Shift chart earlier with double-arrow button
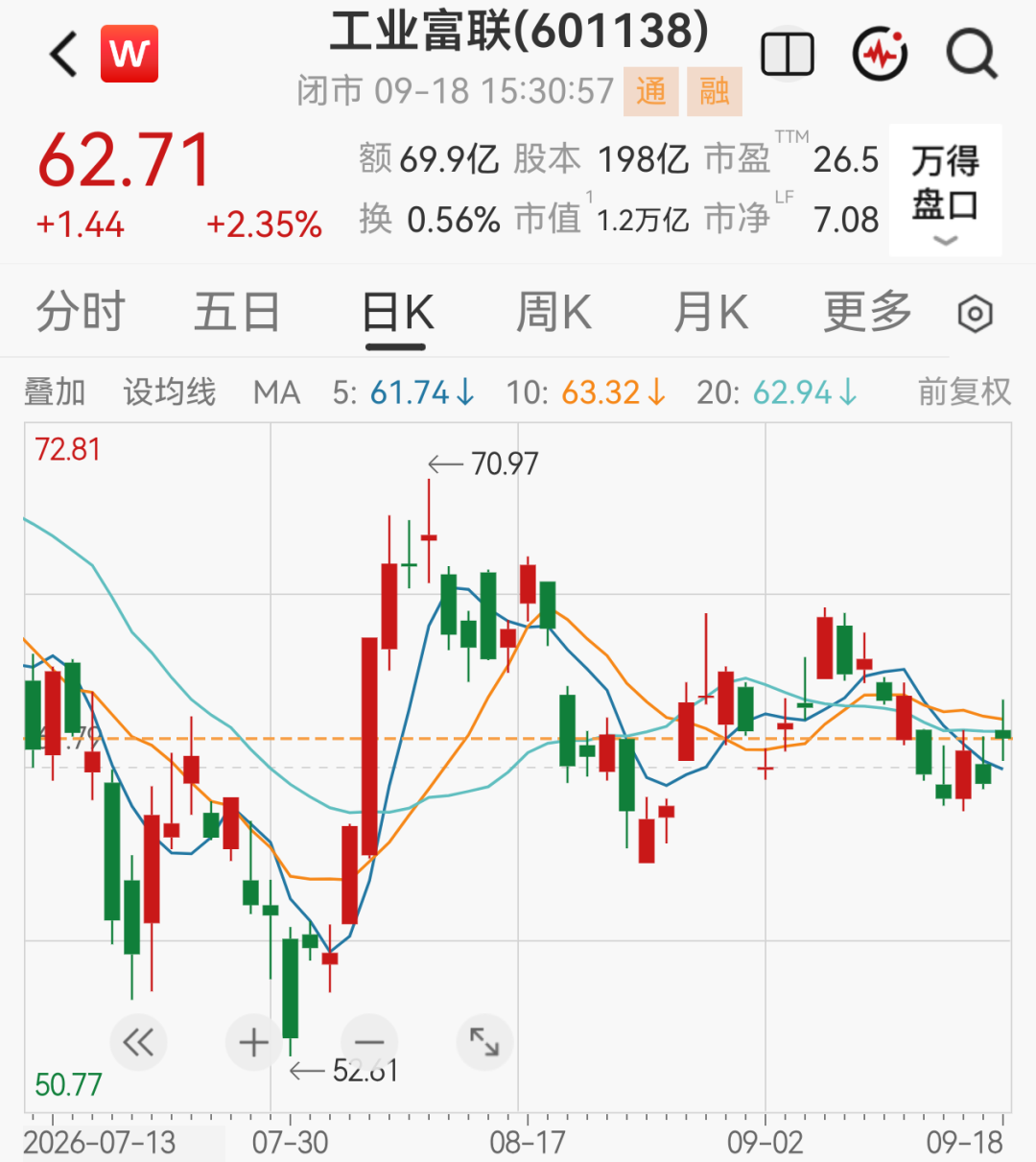 138,1042
